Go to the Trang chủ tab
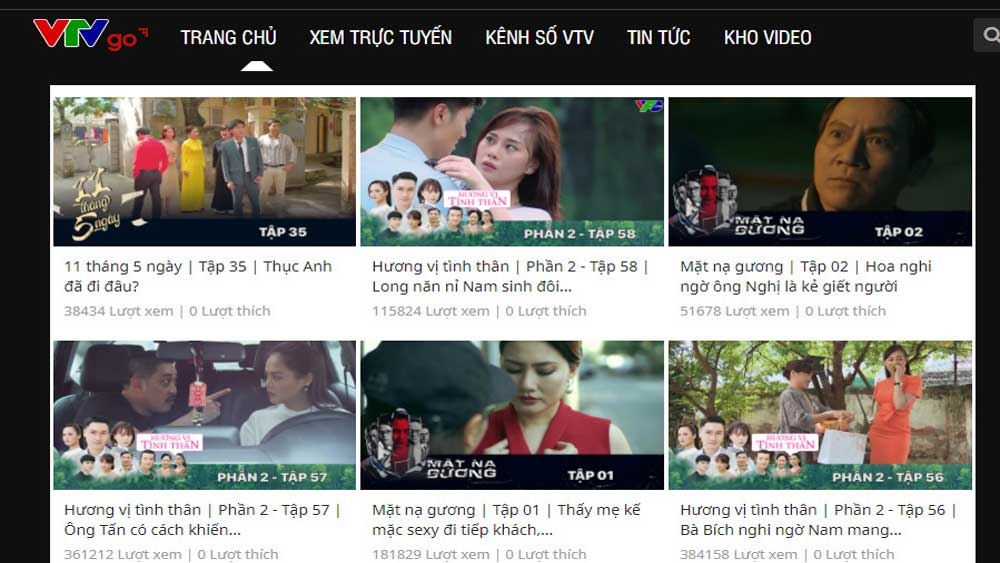Image resolution: width=1000 pixels, height=563 pixels. pyautogui.click(x=228, y=38)
